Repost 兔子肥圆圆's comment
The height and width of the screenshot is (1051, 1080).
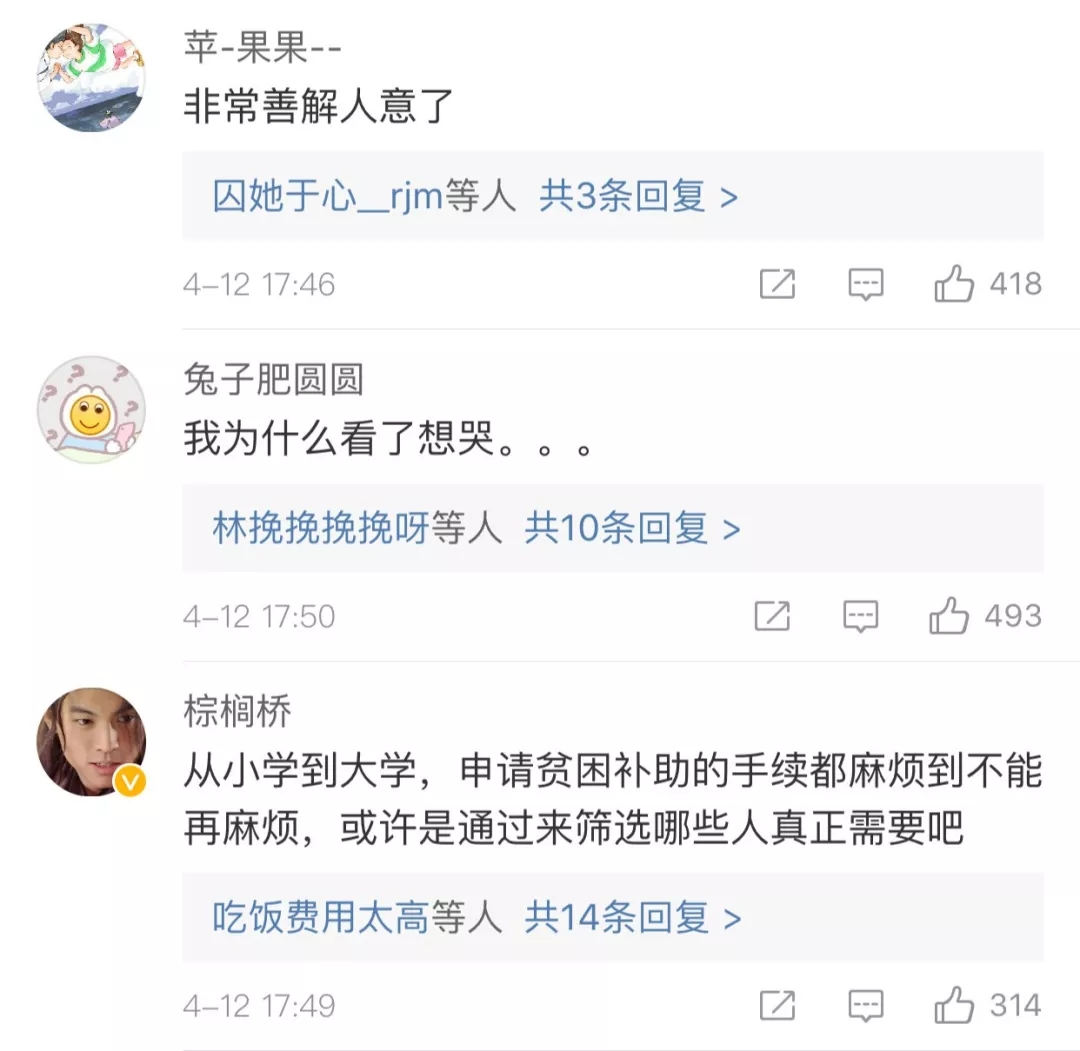click(772, 617)
